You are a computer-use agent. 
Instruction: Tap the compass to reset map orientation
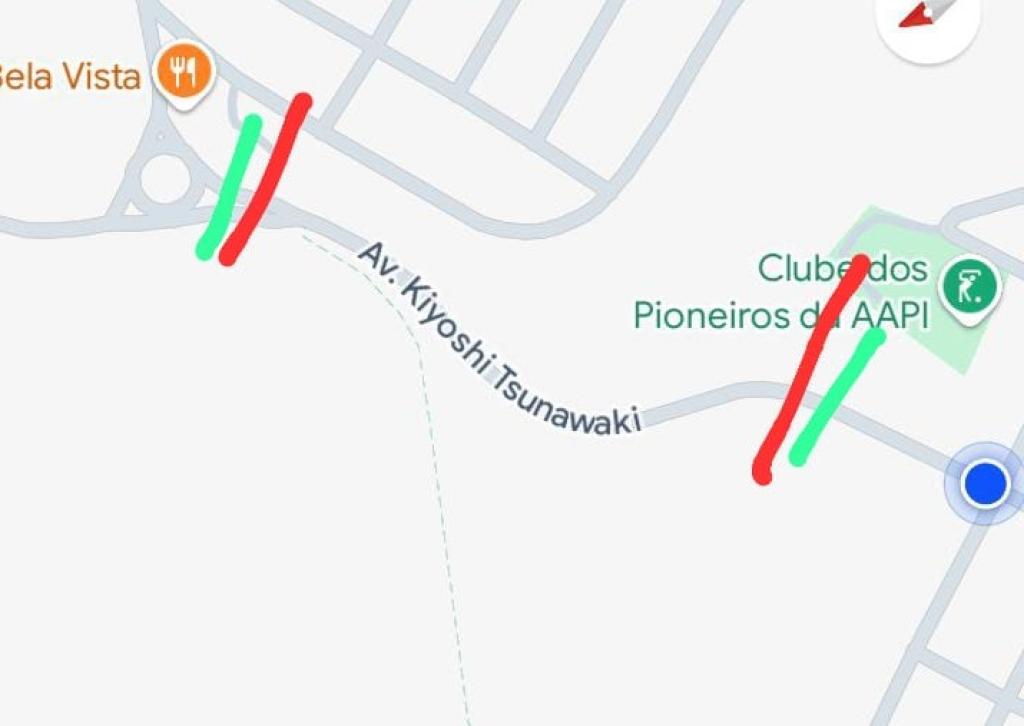928,17
